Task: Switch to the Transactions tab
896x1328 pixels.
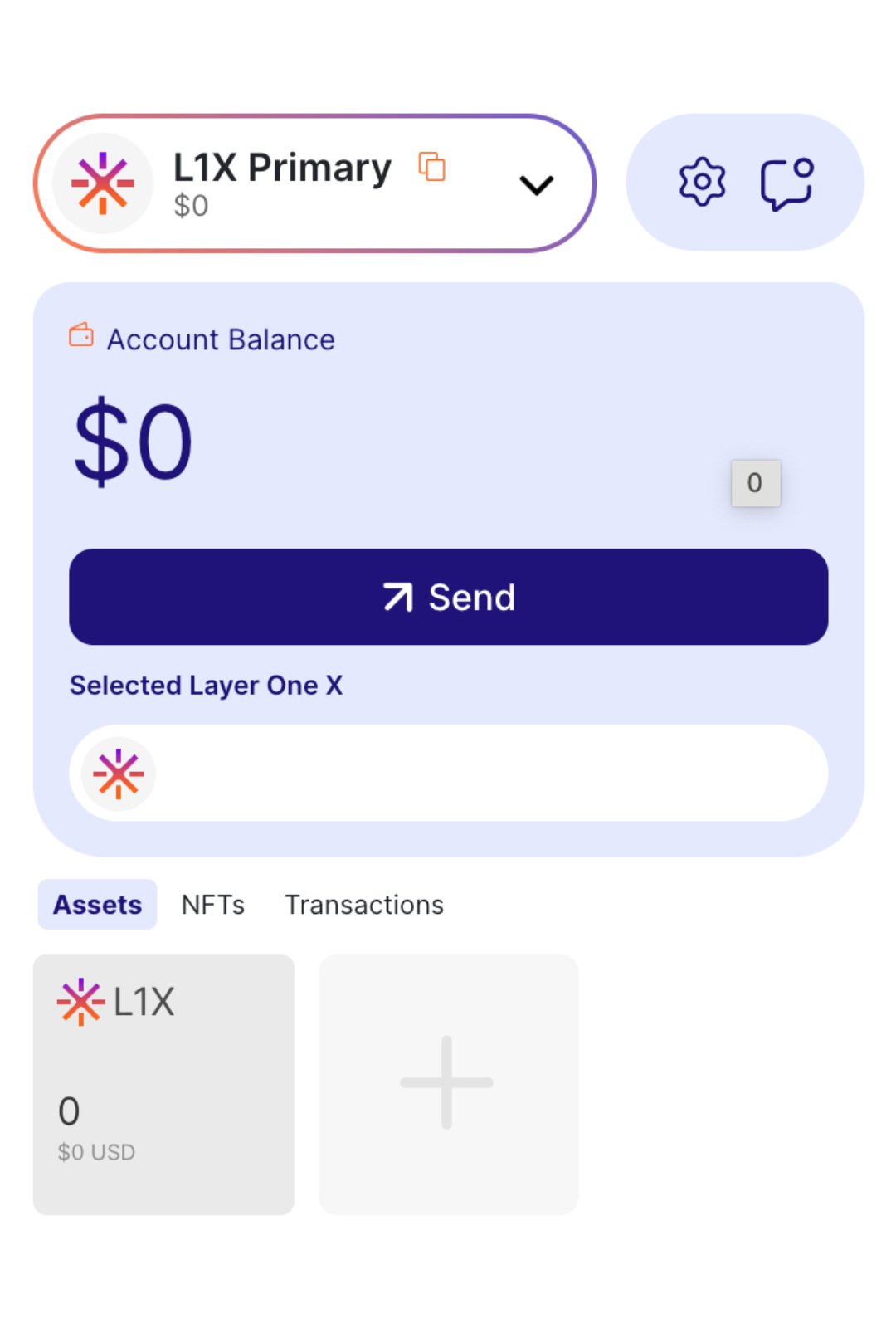Action: pyautogui.click(x=364, y=904)
